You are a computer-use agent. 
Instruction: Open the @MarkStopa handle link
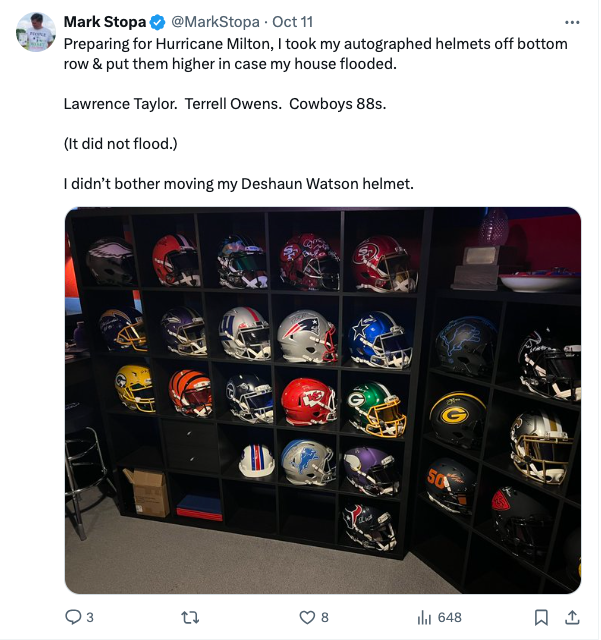[217, 21]
